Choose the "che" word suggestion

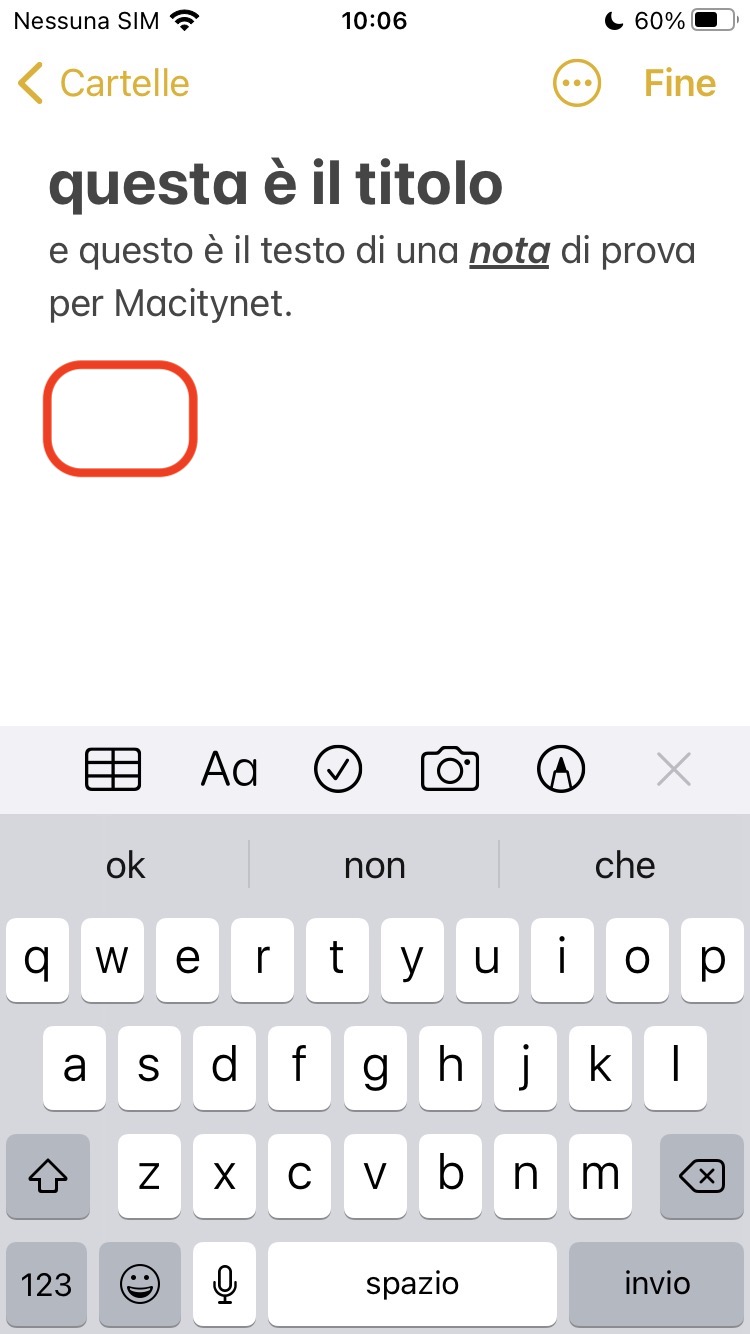pos(625,865)
